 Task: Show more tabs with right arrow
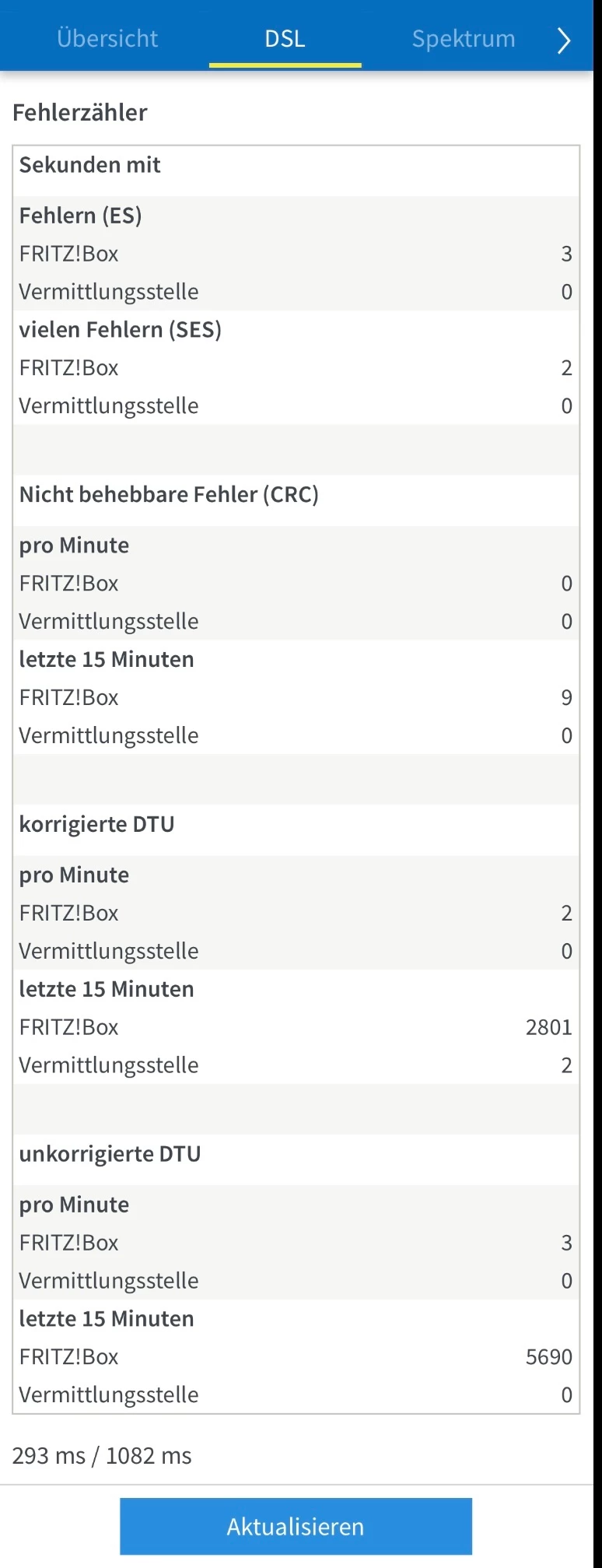564,40
